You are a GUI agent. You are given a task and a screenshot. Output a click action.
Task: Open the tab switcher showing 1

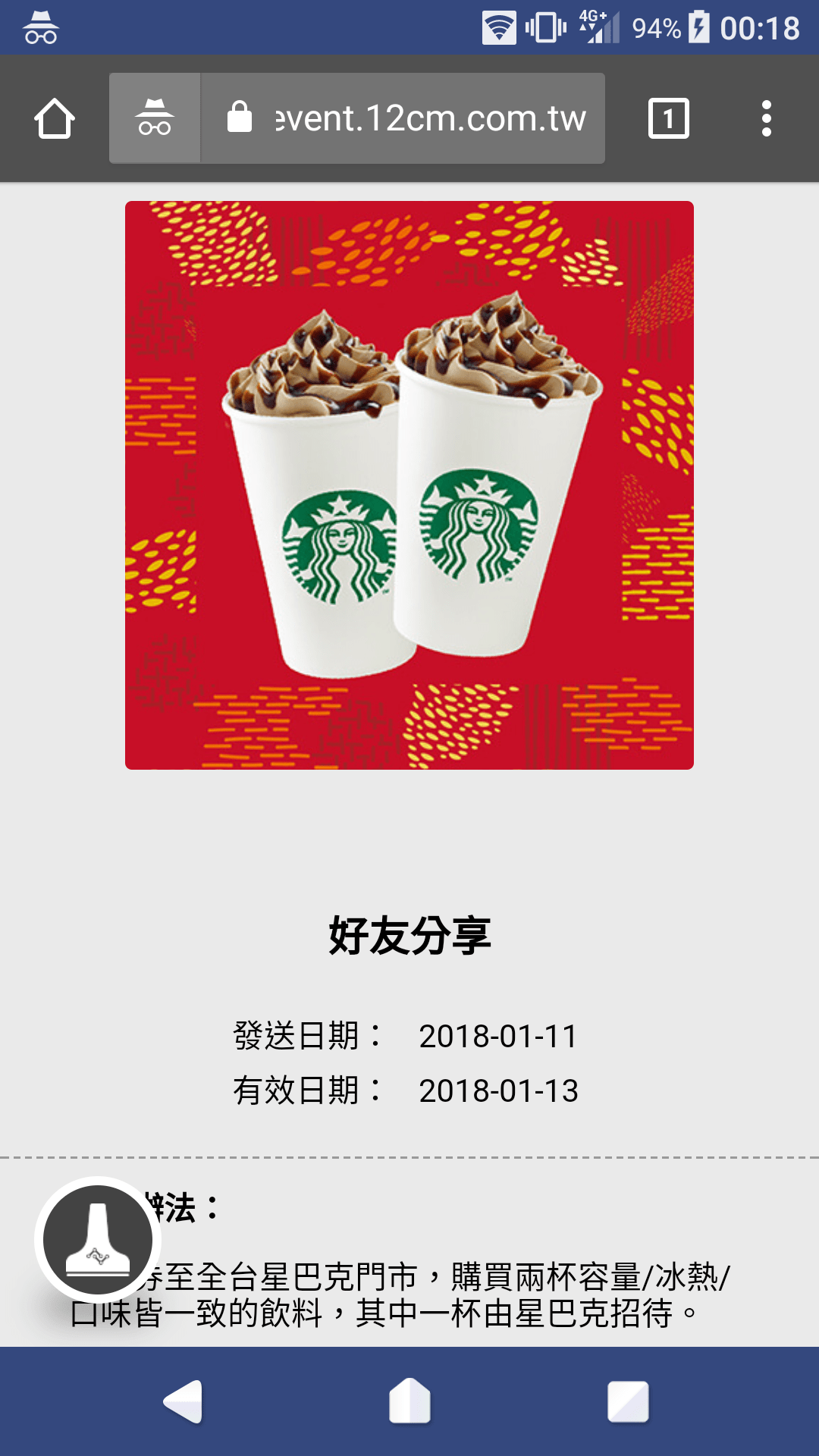point(669,118)
